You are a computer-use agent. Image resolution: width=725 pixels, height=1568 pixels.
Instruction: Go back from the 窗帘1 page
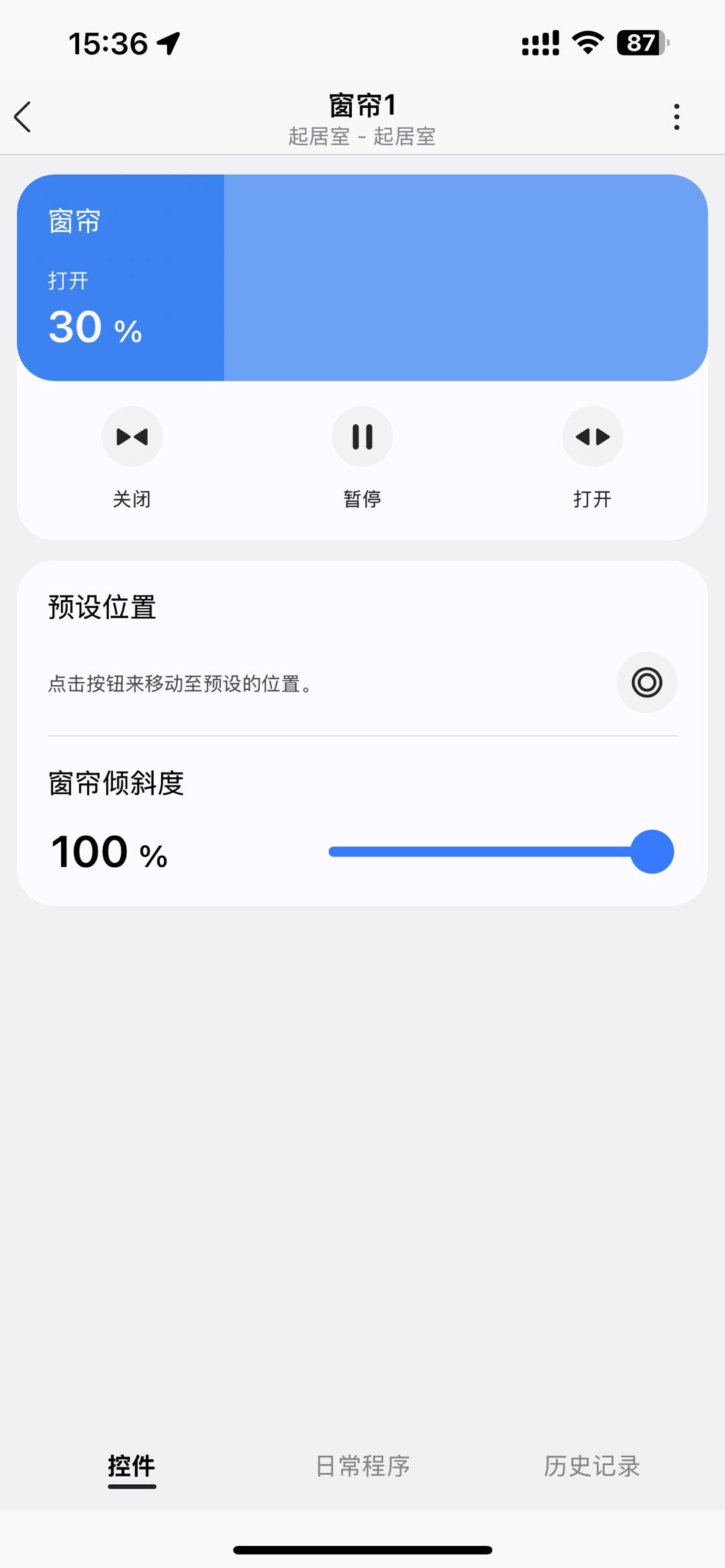tap(23, 117)
